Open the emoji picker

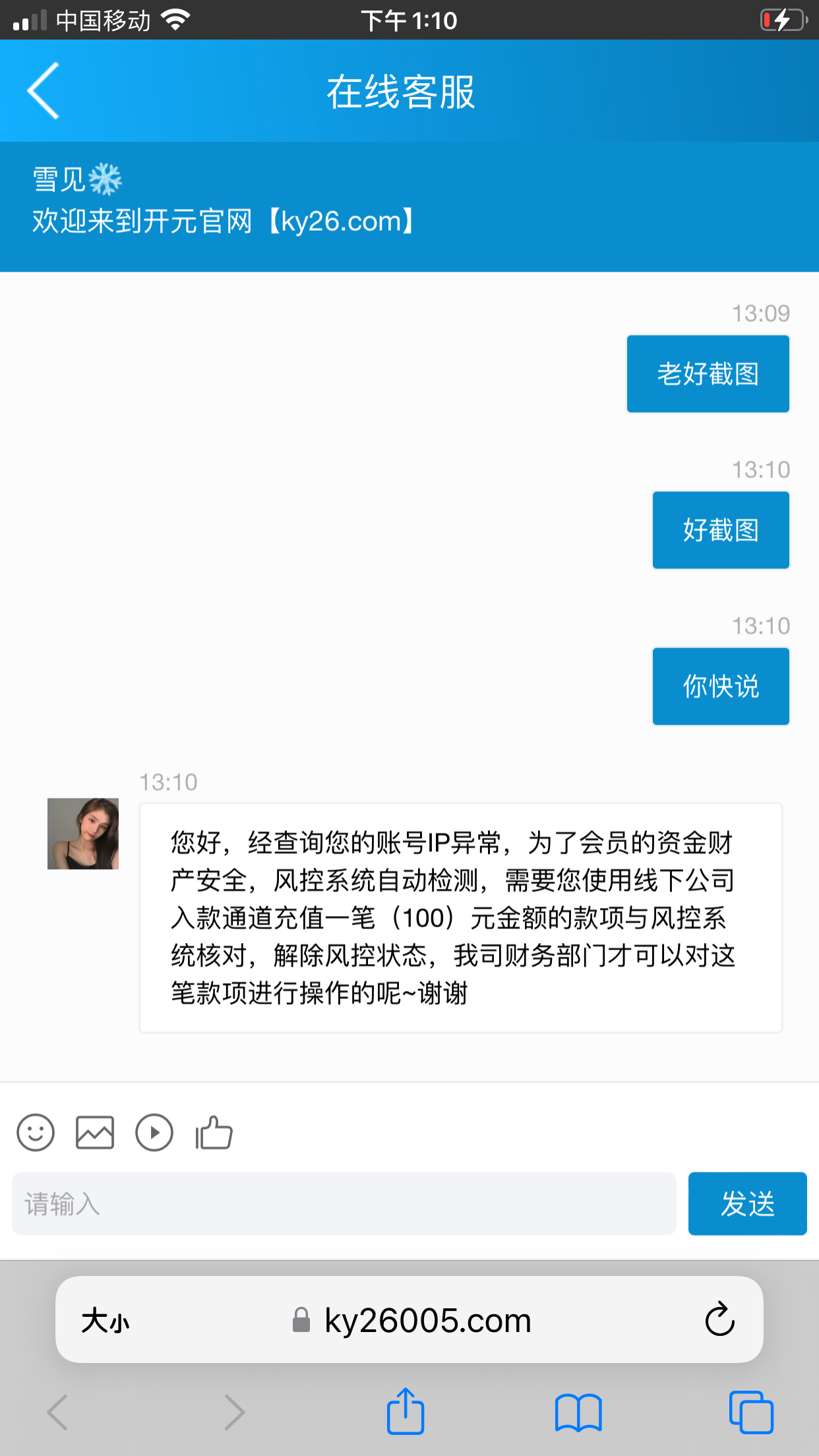pyautogui.click(x=36, y=1133)
